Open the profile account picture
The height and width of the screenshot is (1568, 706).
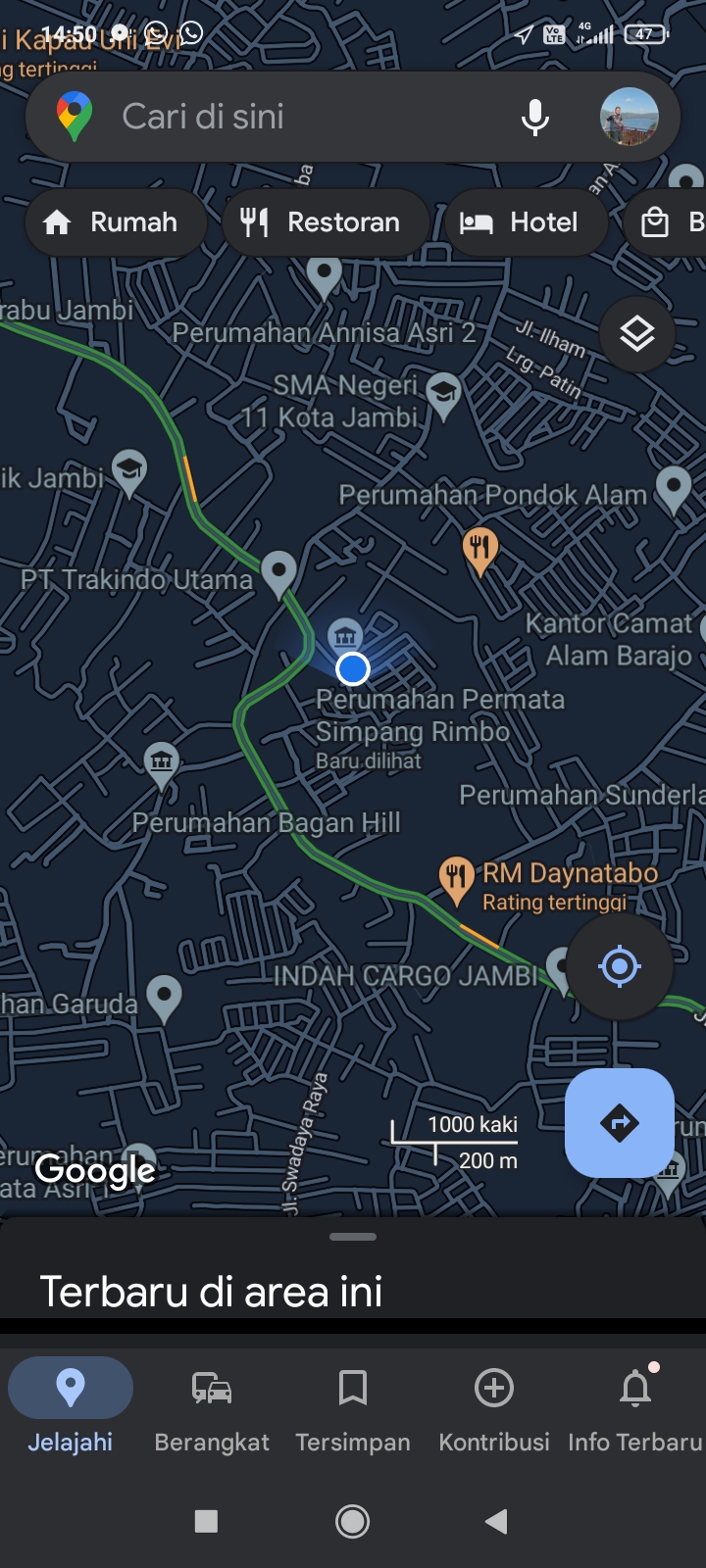click(x=629, y=117)
